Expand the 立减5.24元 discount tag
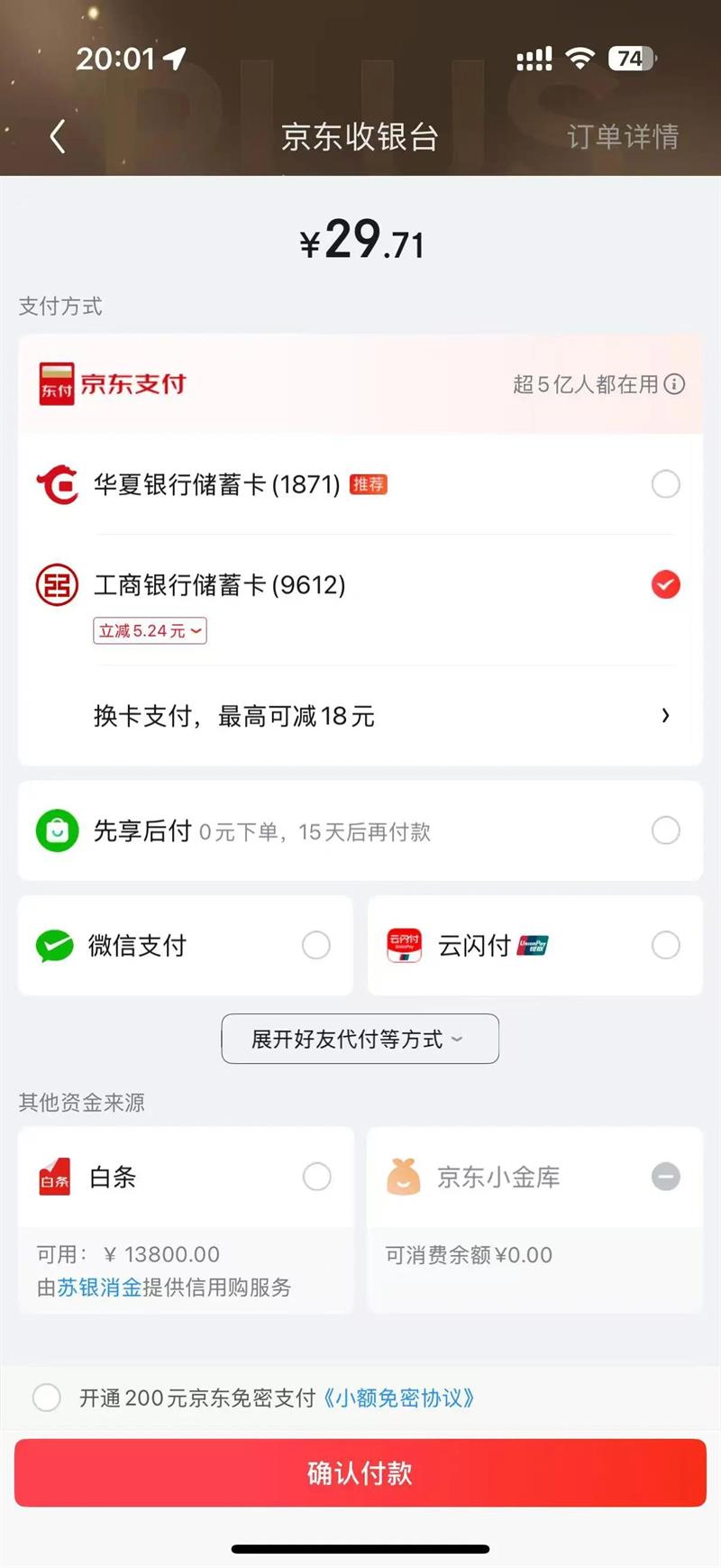 [x=150, y=631]
